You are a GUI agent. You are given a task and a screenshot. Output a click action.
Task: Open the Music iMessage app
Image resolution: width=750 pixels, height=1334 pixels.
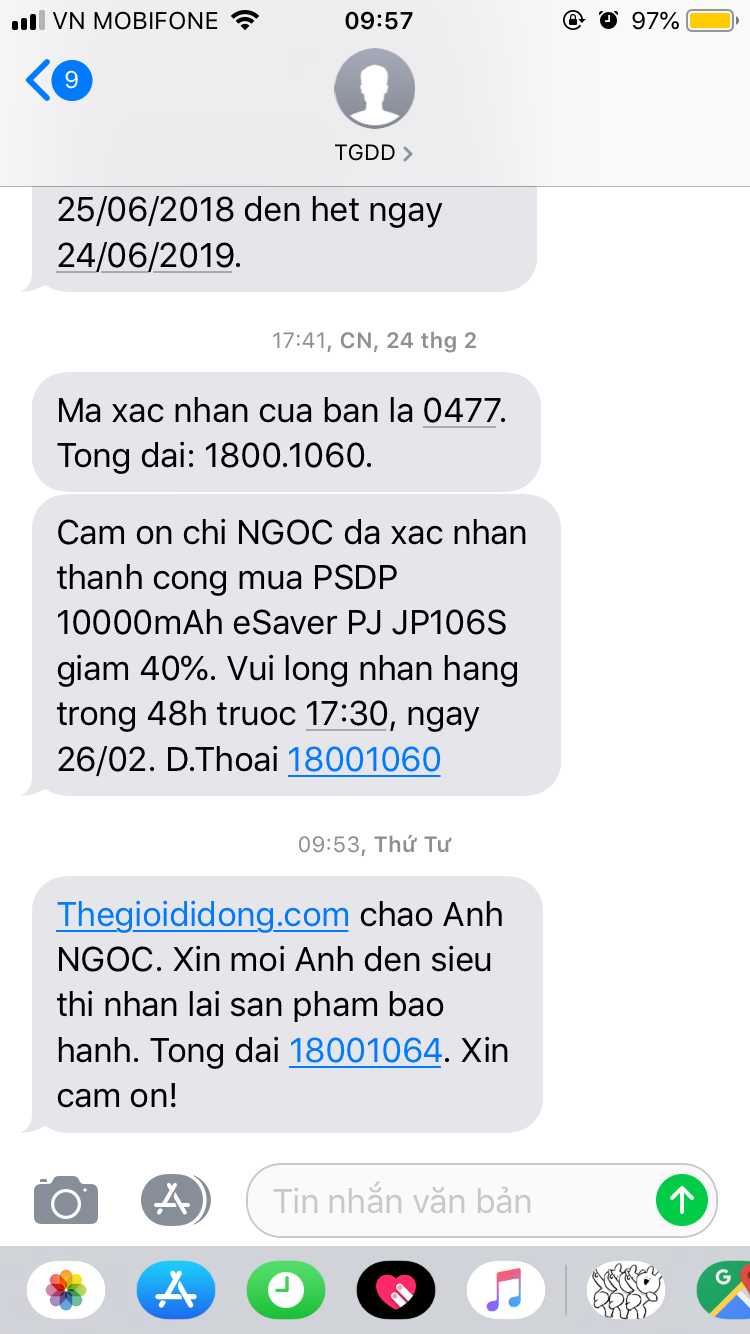click(506, 1290)
